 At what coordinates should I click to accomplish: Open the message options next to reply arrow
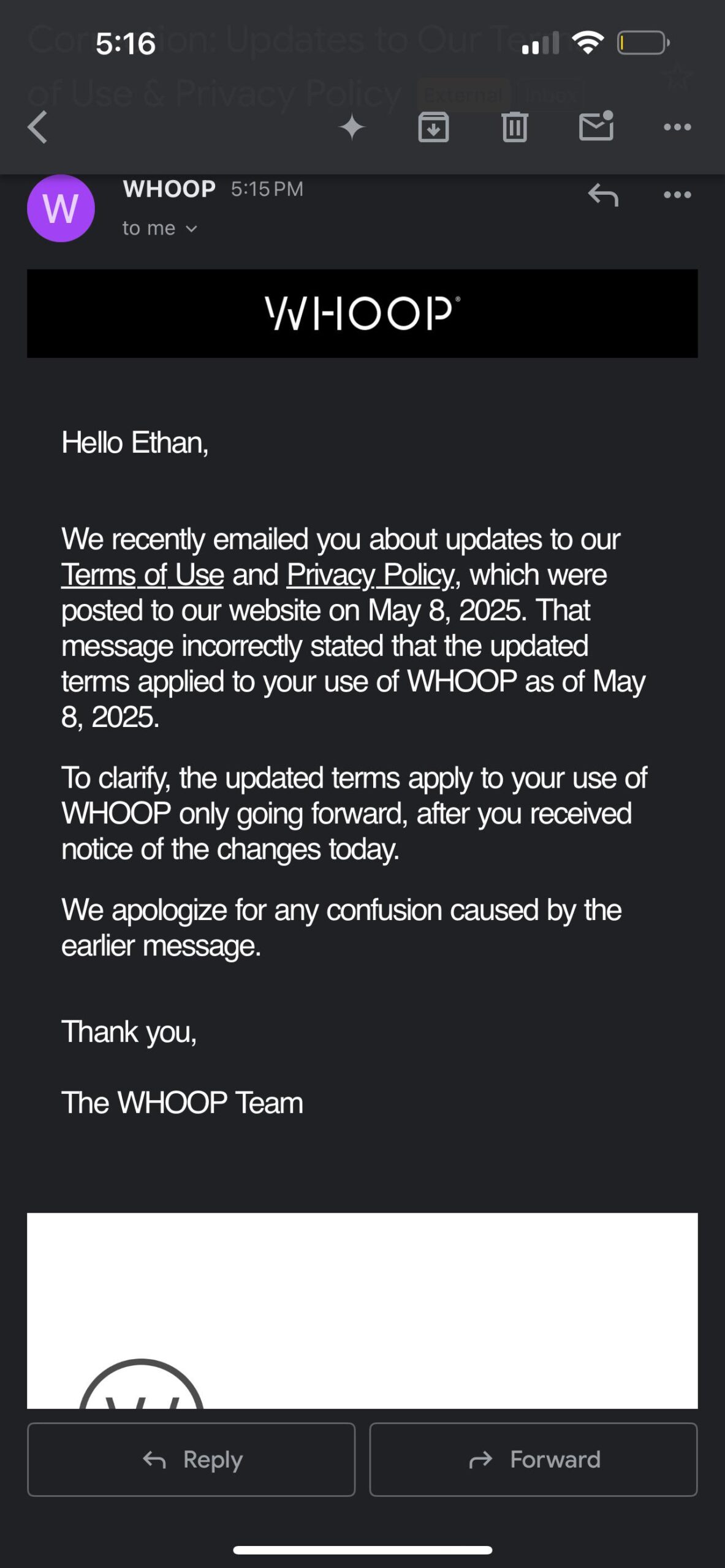677,195
